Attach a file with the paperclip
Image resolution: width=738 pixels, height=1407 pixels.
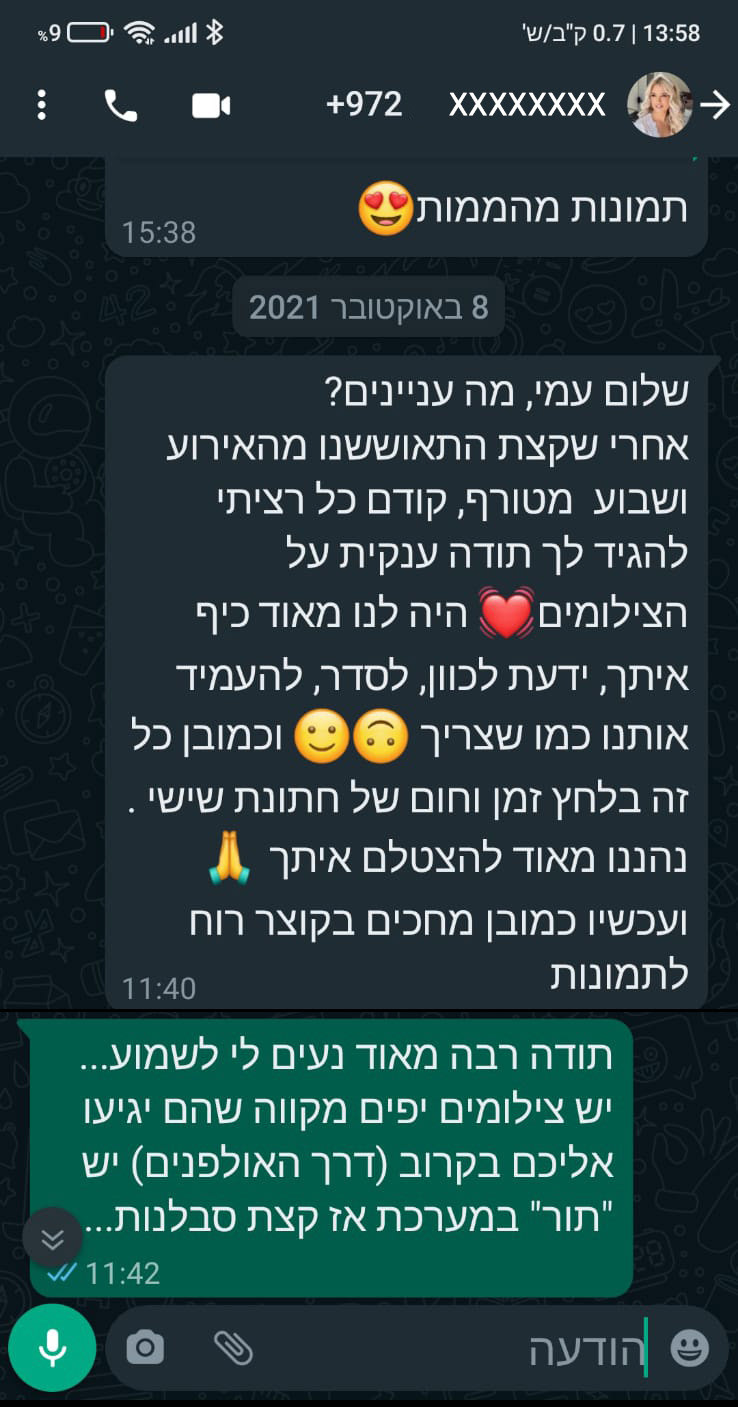coord(233,1349)
